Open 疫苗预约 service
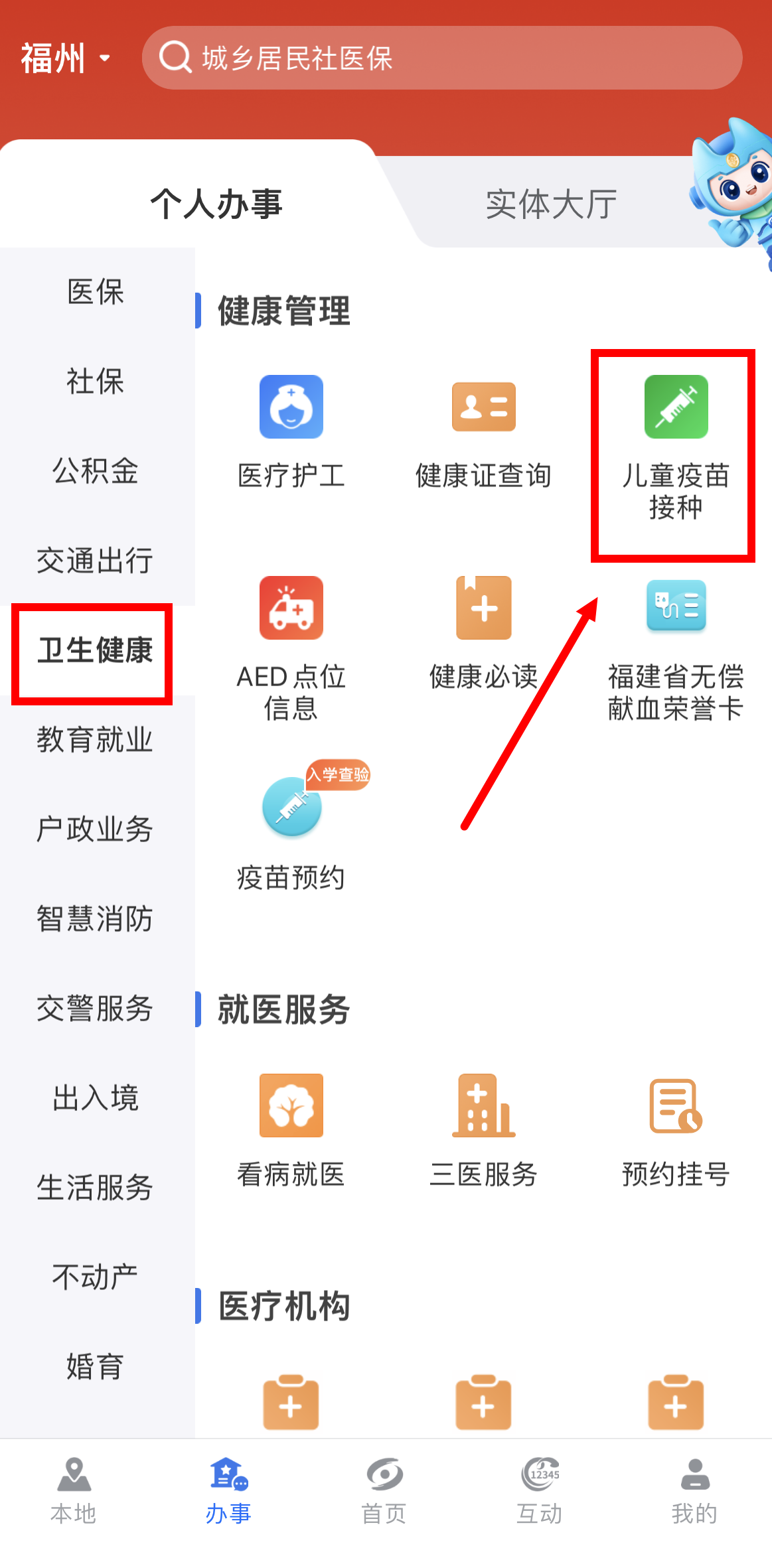 tap(291, 833)
